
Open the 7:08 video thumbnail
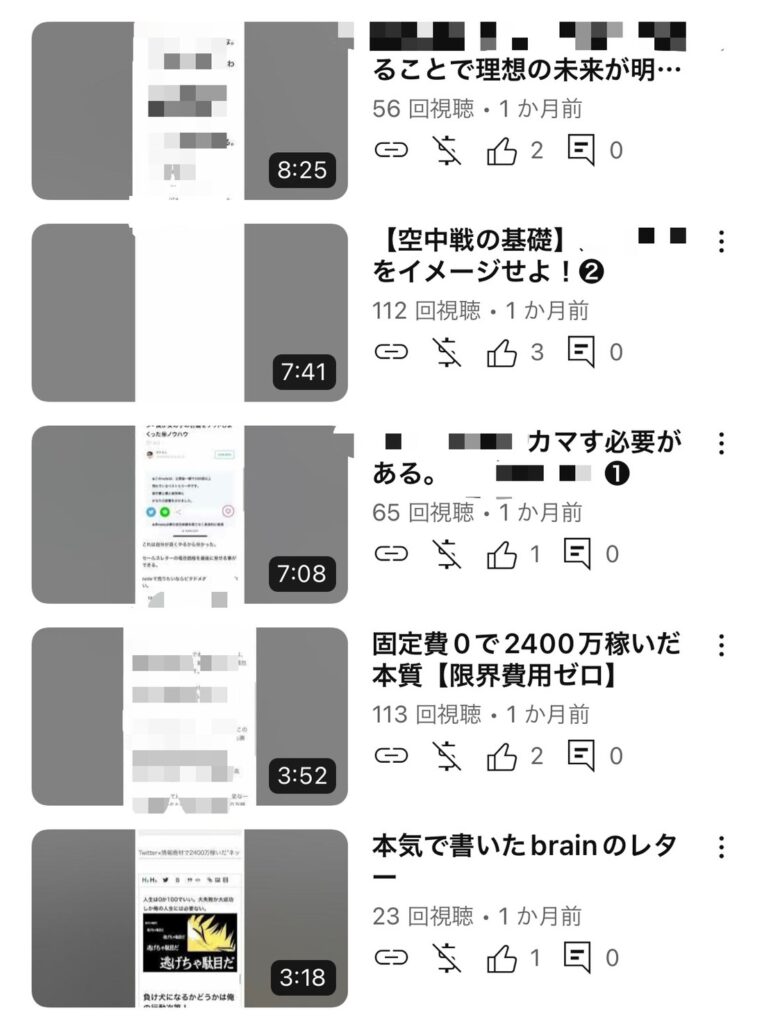coord(189,515)
